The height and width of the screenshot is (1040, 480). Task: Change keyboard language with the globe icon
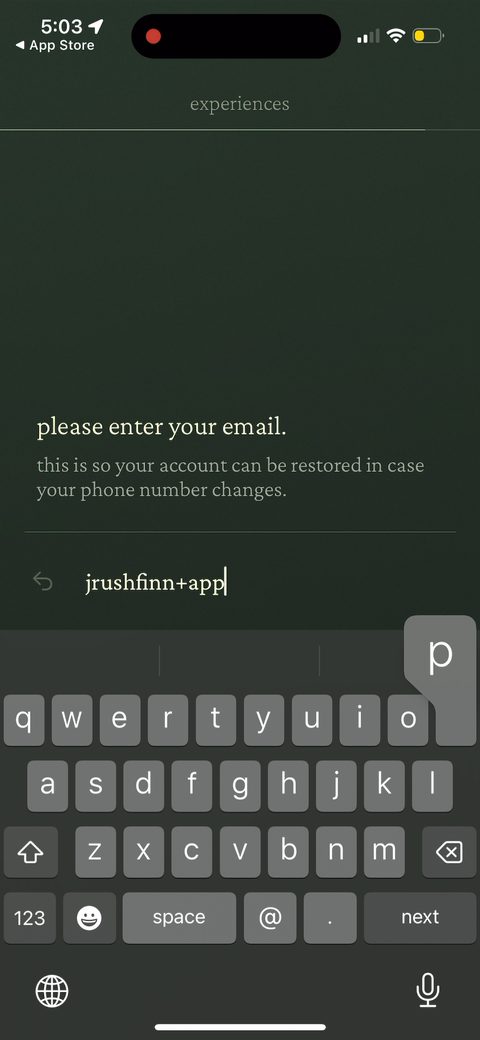point(52,992)
